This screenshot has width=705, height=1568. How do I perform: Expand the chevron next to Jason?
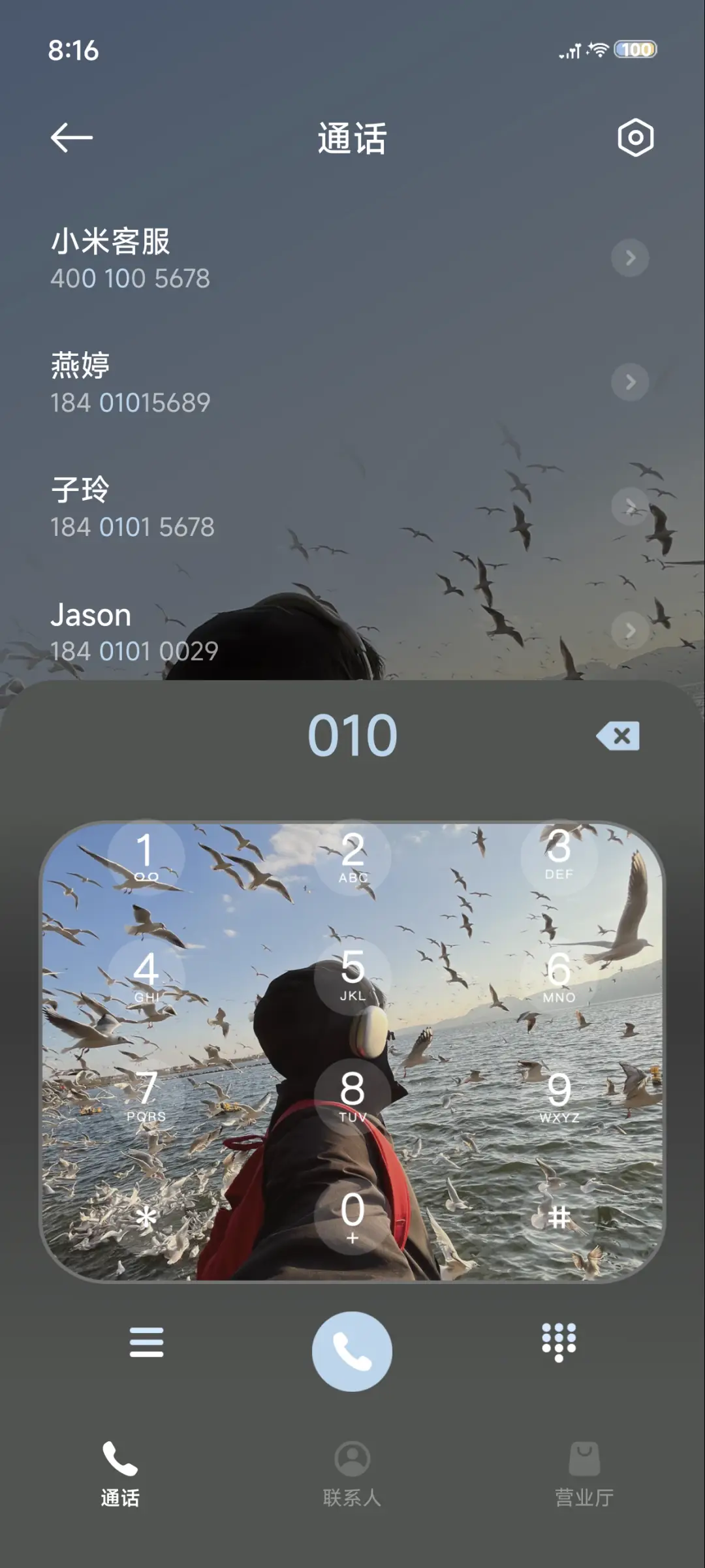pyautogui.click(x=630, y=630)
